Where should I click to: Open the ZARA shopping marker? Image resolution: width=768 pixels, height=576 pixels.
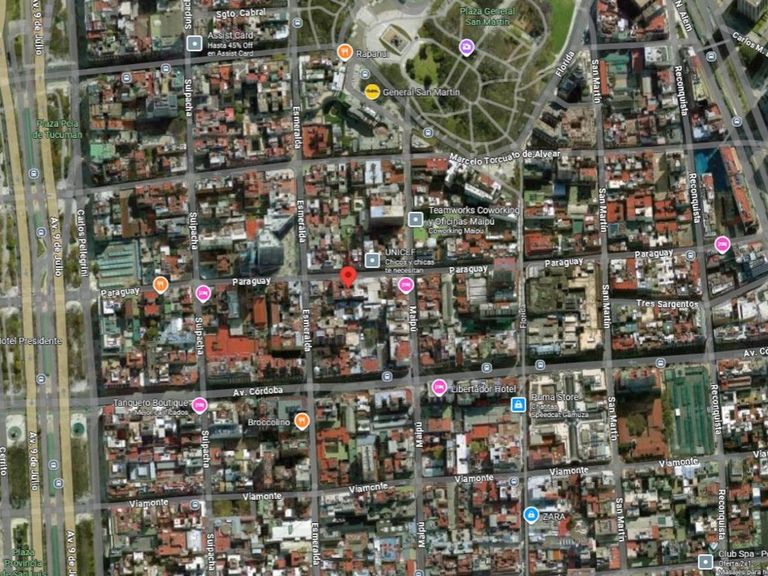[531, 515]
